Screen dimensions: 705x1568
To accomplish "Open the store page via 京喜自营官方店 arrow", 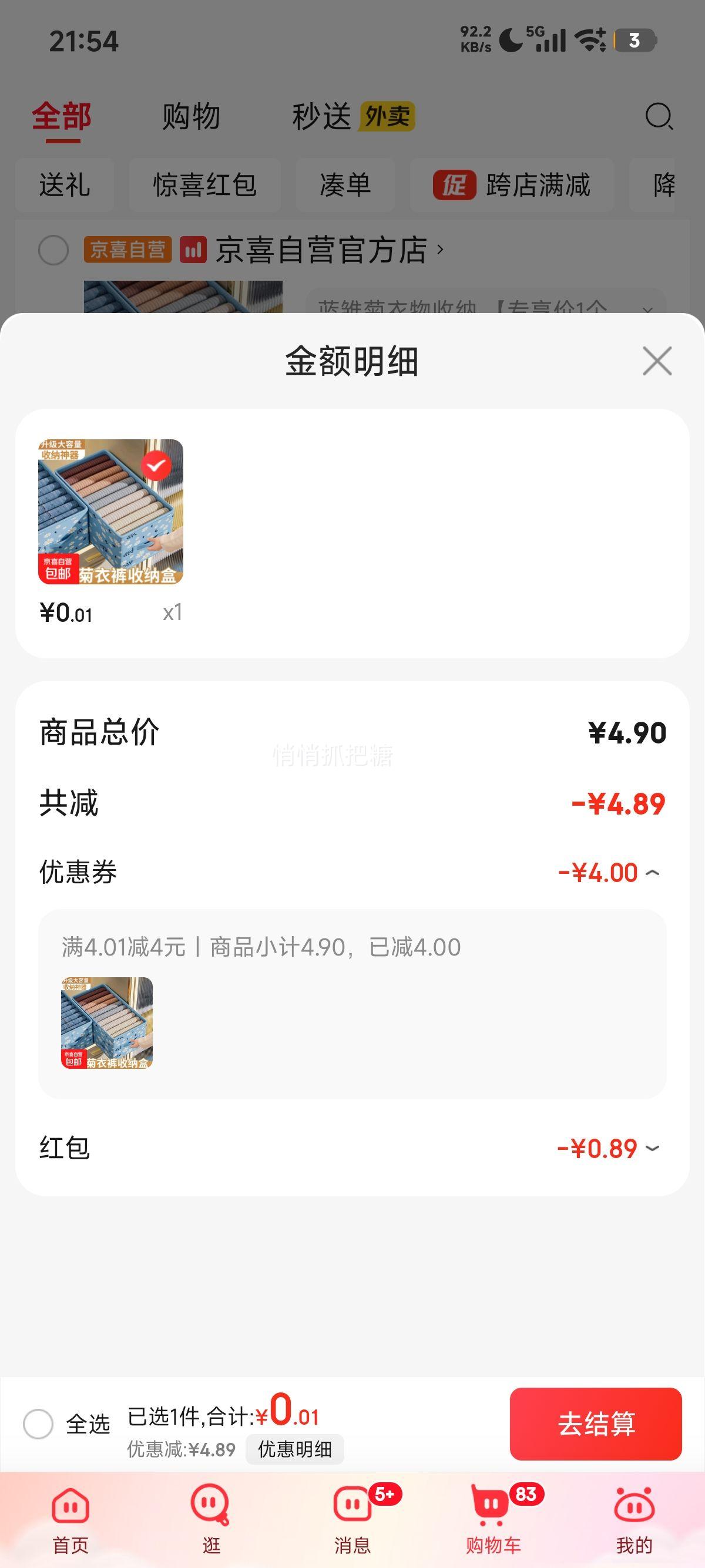I will (x=441, y=251).
